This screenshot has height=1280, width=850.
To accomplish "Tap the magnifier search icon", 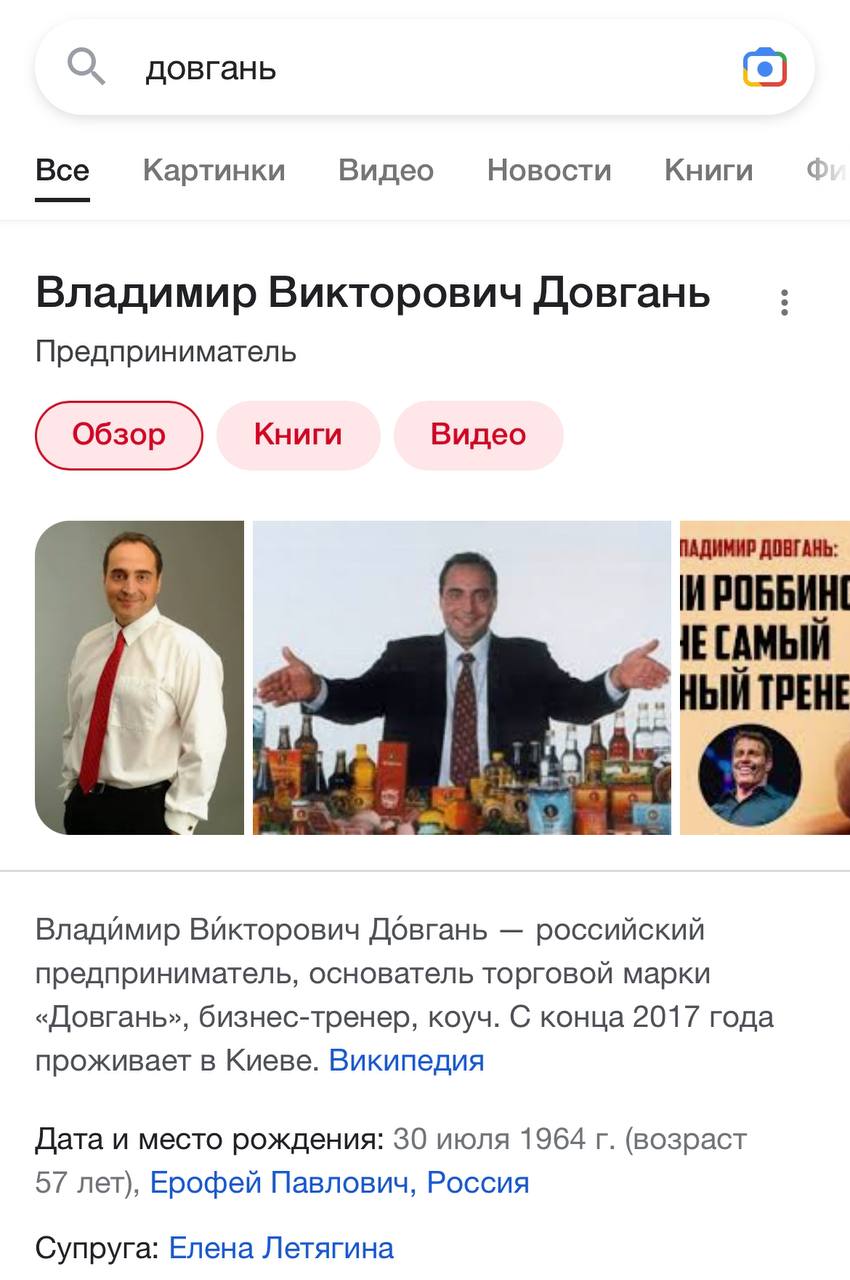I will tap(86, 68).
